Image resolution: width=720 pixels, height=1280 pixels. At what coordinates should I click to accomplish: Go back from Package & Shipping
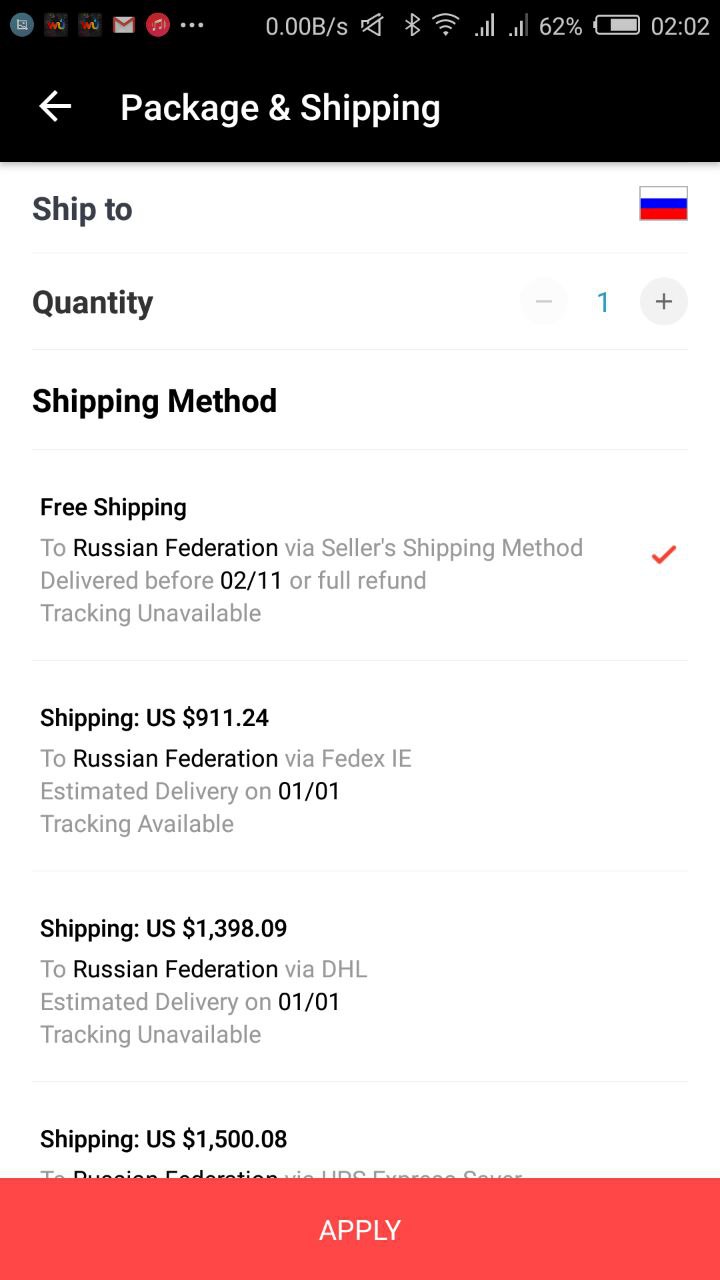(55, 107)
